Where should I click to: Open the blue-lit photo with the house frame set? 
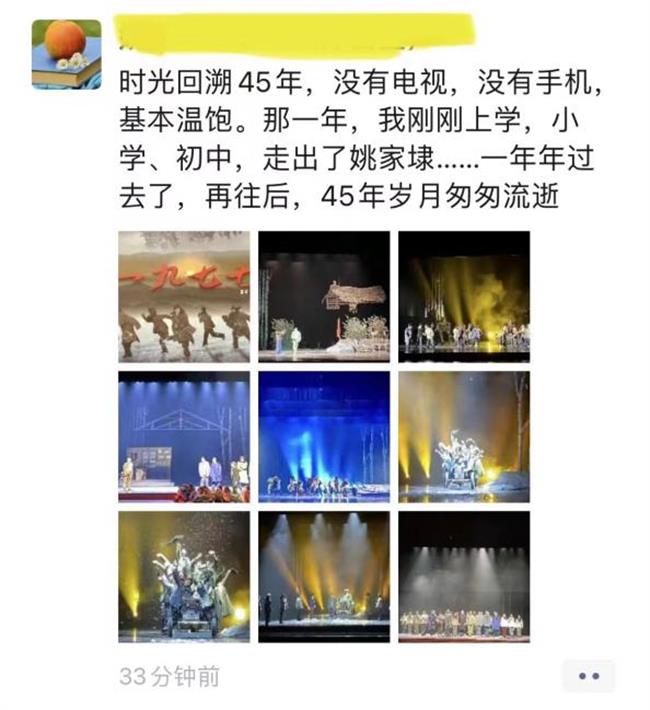(184, 436)
